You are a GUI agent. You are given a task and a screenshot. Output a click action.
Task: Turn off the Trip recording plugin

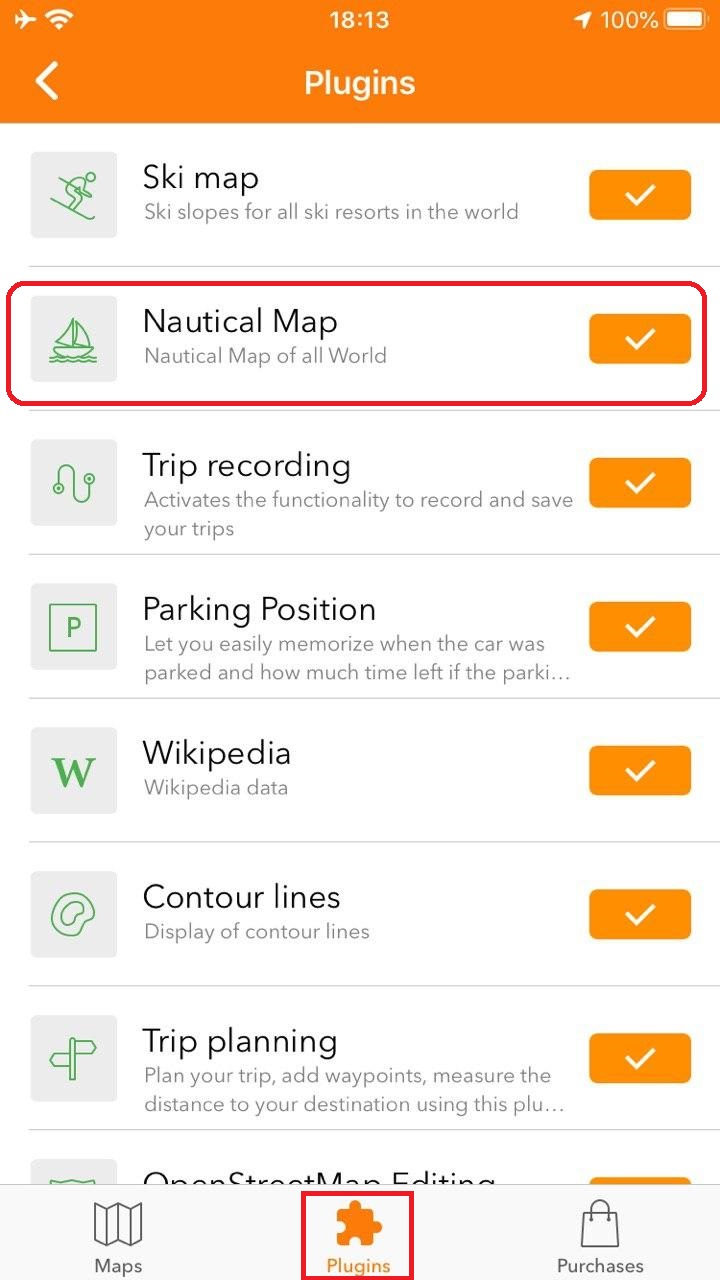(x=639, y=483)
